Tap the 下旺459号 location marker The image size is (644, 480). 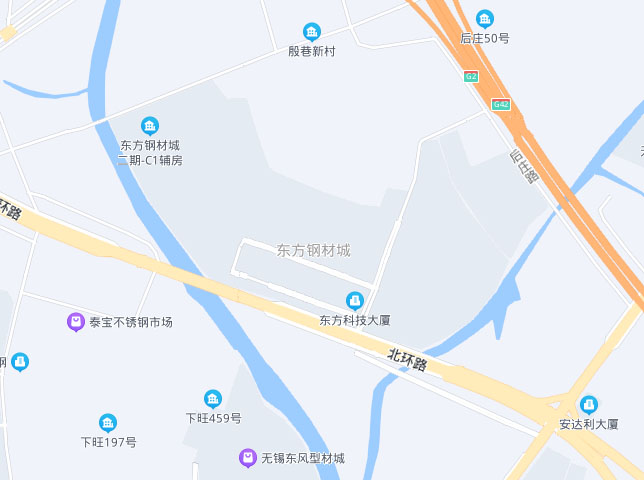pos(212,398)
